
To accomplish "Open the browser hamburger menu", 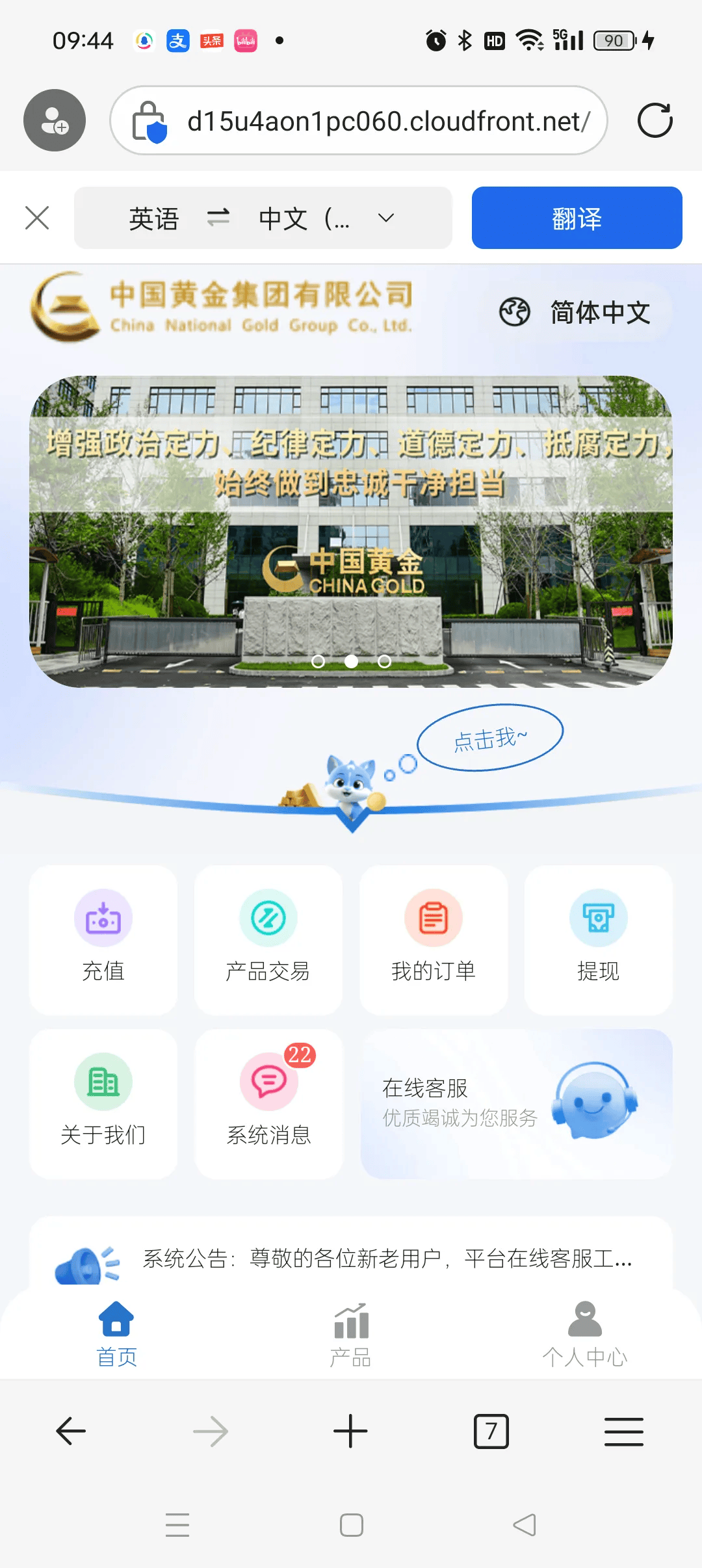I will click(623, 1431).
